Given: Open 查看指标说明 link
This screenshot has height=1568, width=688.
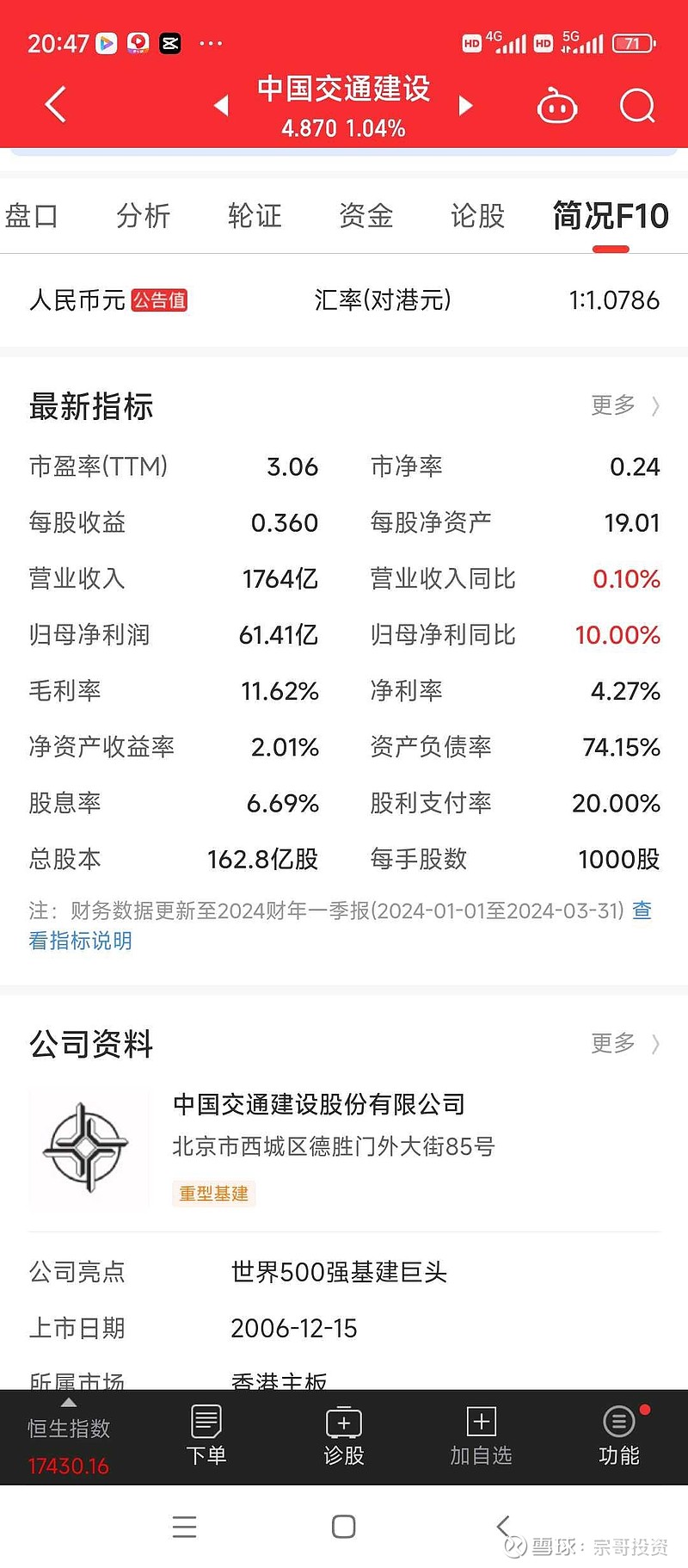Looking at the screenshot, I should (341, 925).
